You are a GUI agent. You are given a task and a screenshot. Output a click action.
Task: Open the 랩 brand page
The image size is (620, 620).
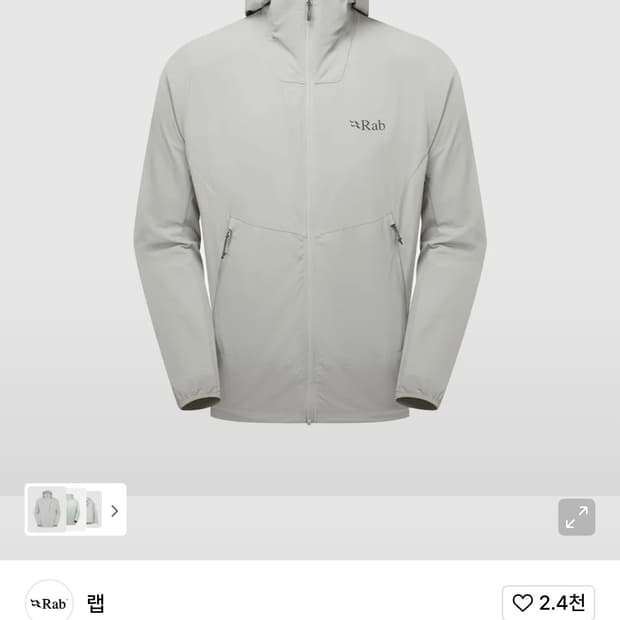click(x=95, y=603)
